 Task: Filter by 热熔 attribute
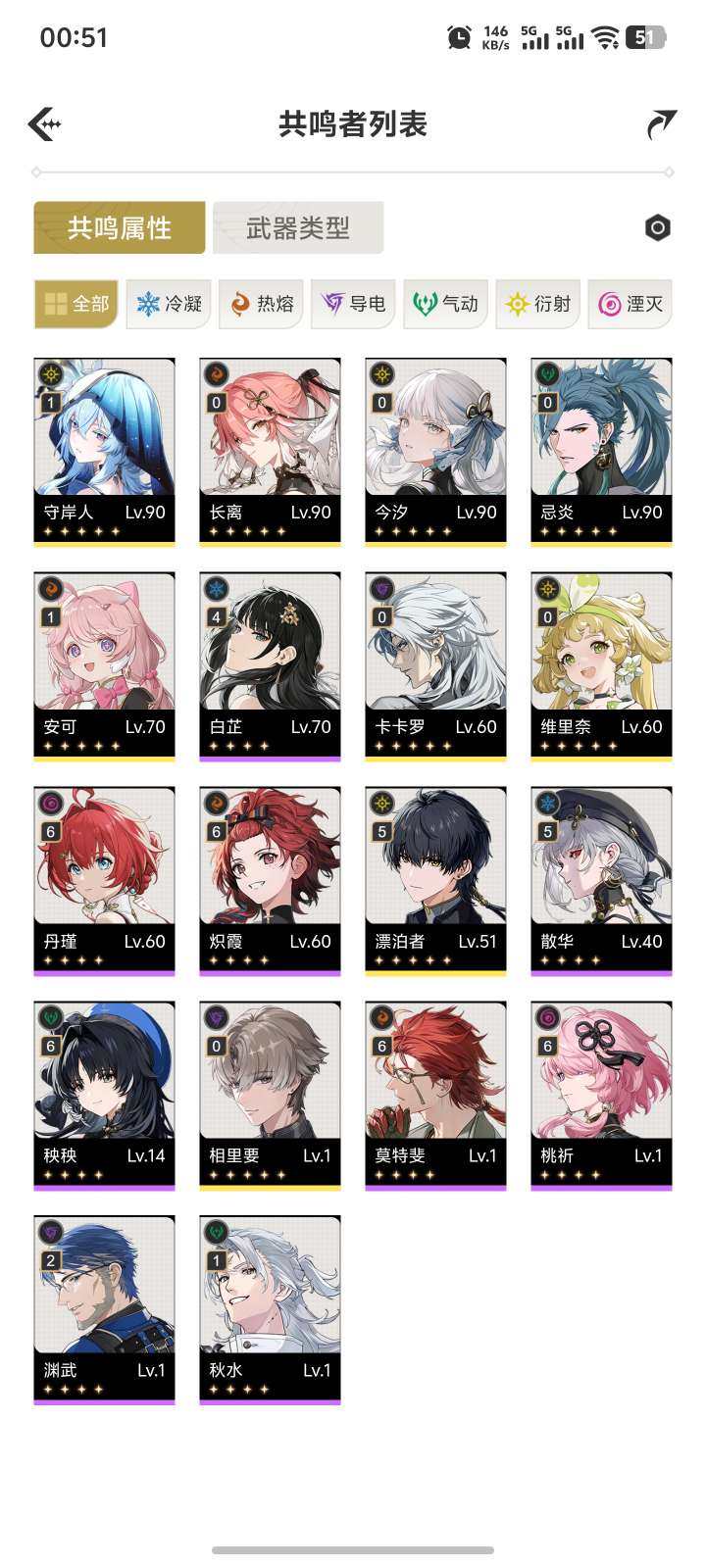(x=261, y=304)
